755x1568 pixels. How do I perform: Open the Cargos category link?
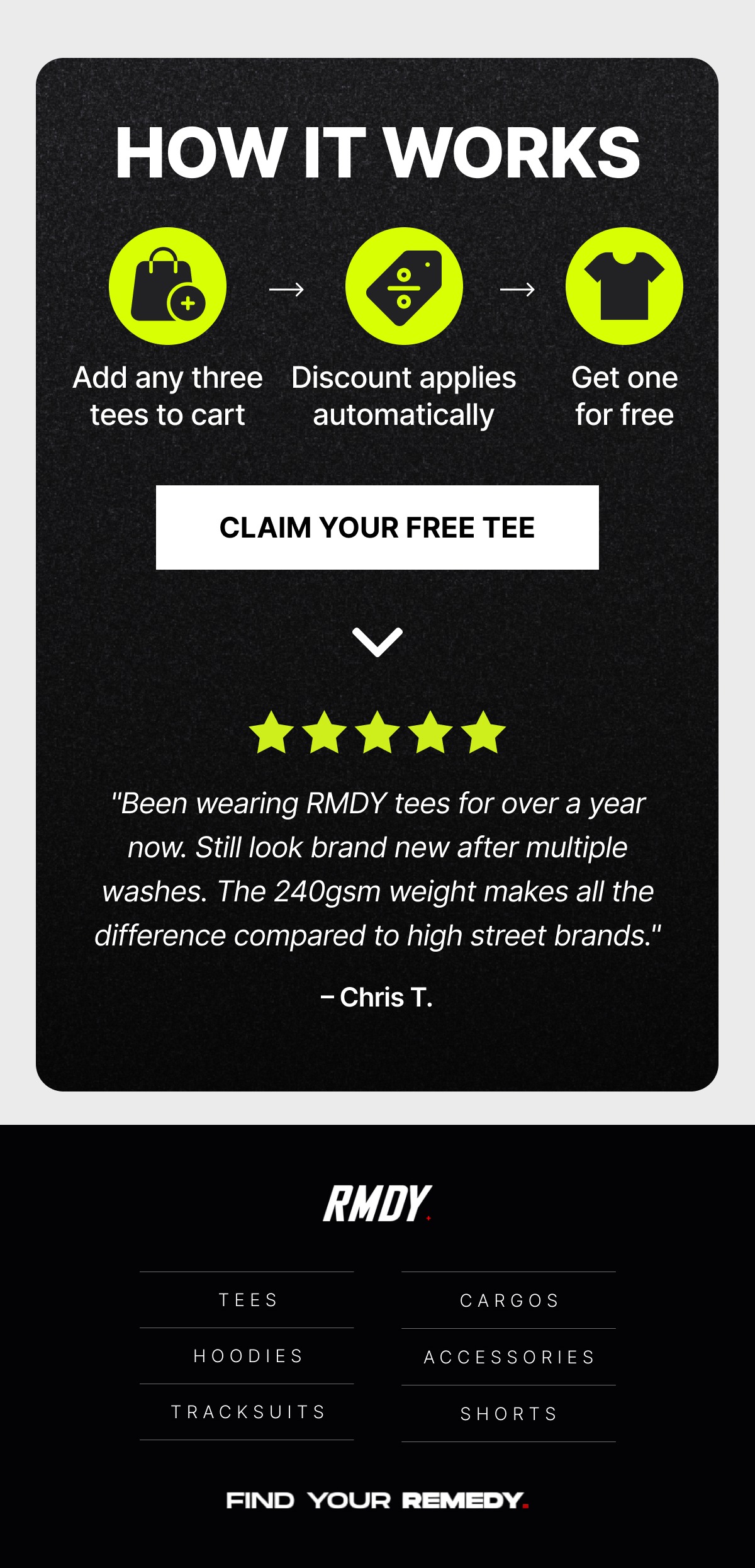click(509, 1300)
